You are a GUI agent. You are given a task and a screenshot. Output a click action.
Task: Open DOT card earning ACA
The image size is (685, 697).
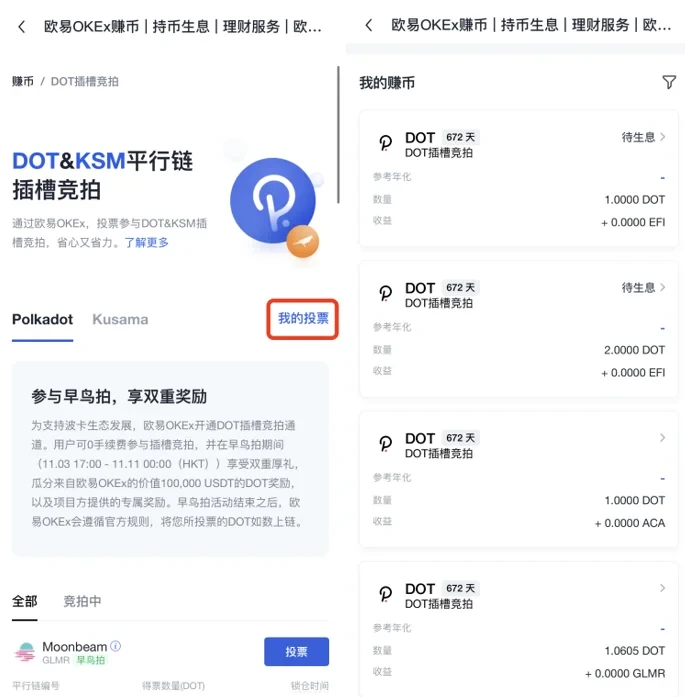point(518,478)
